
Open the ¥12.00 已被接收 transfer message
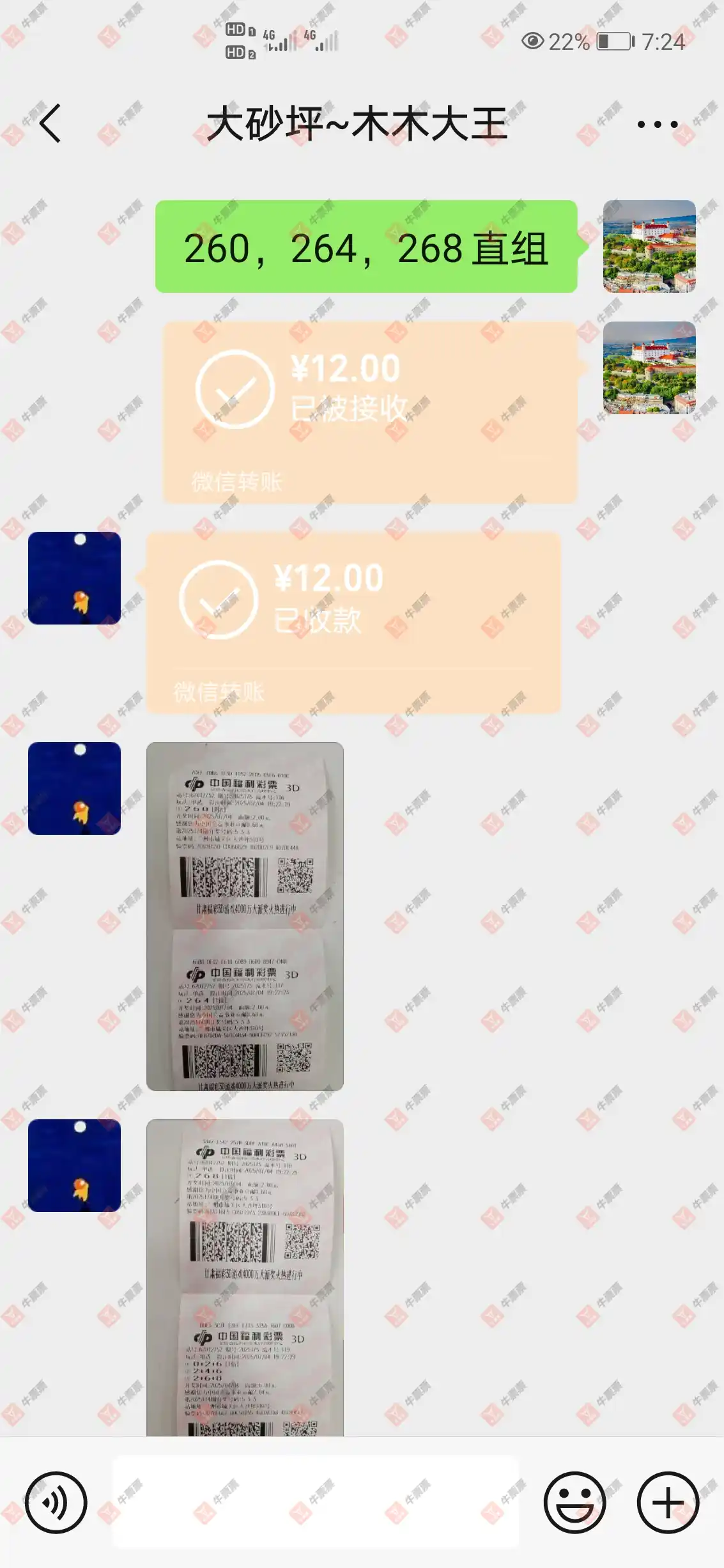(x=369, y=412)
